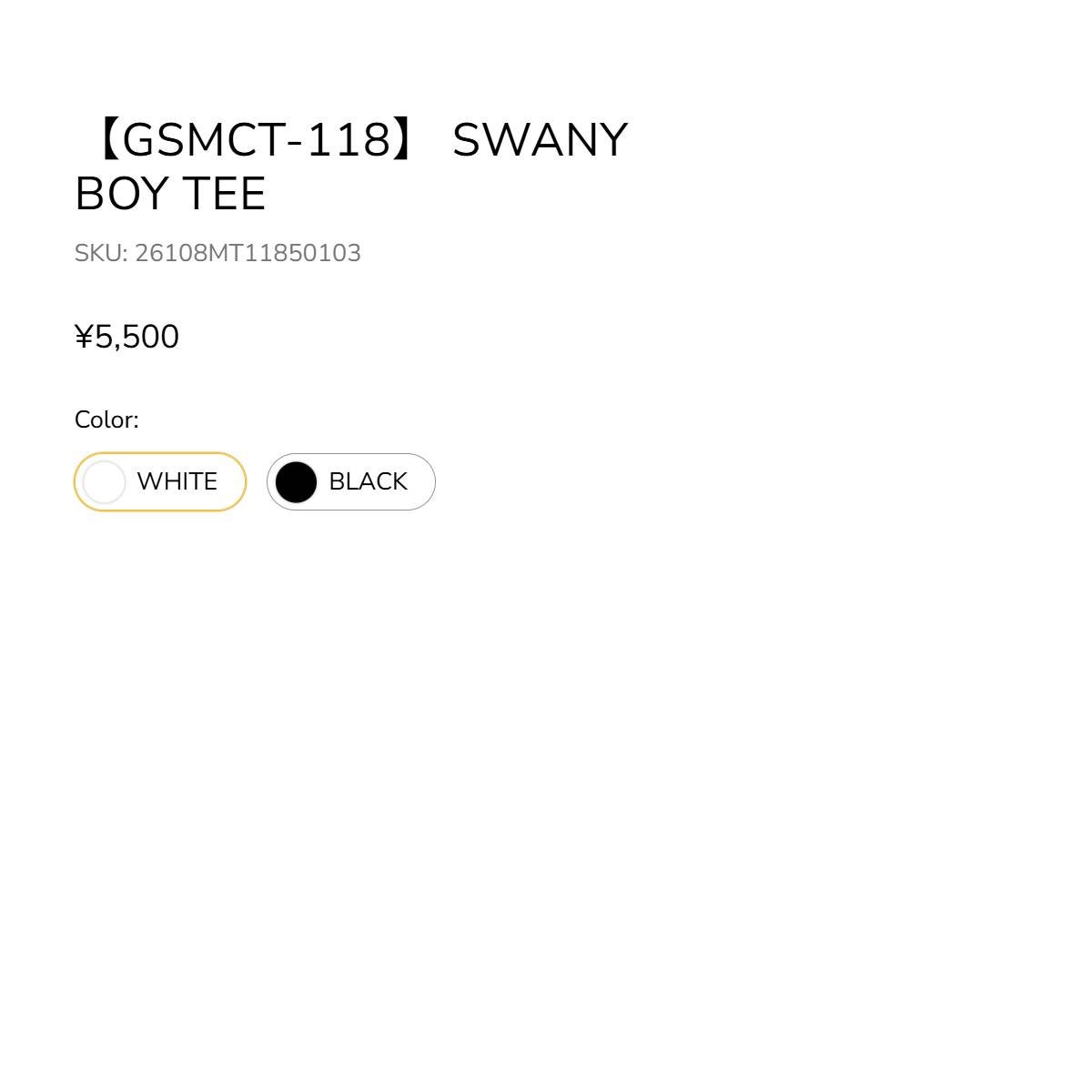This screenshot has width=1092, height=1092.
Task: Choose the BLACK color option
Action: coord(351,481)
